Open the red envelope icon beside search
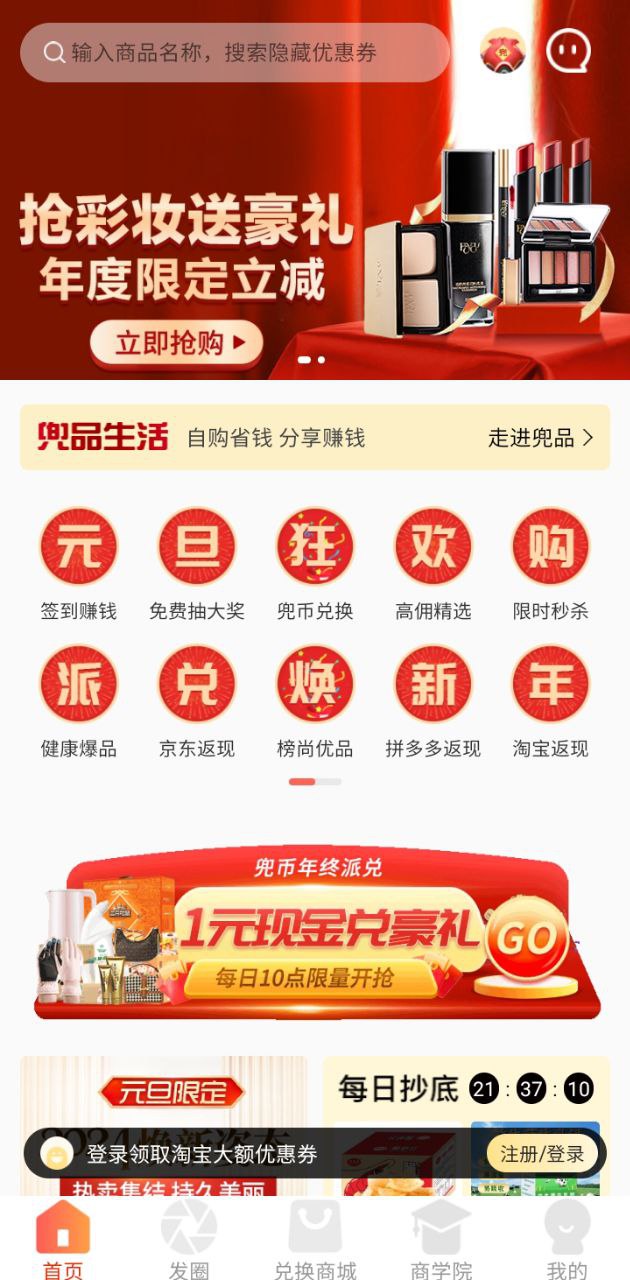Screen dimensions: 630x1280 click(503, 51)
